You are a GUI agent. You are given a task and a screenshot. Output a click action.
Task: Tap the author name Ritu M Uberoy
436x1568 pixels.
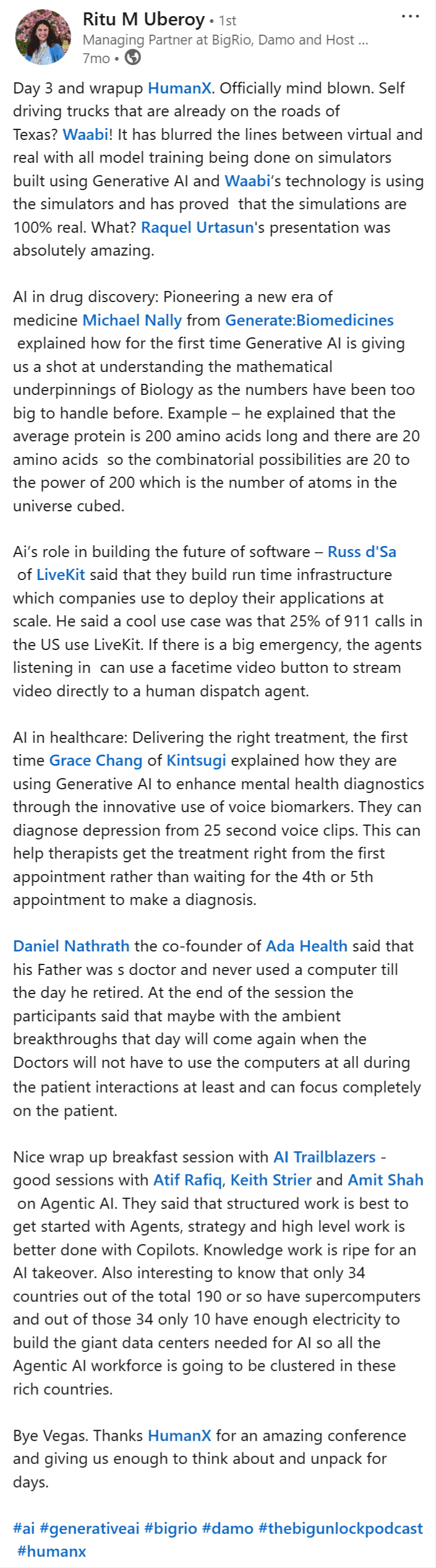click(x=143, y=20)
